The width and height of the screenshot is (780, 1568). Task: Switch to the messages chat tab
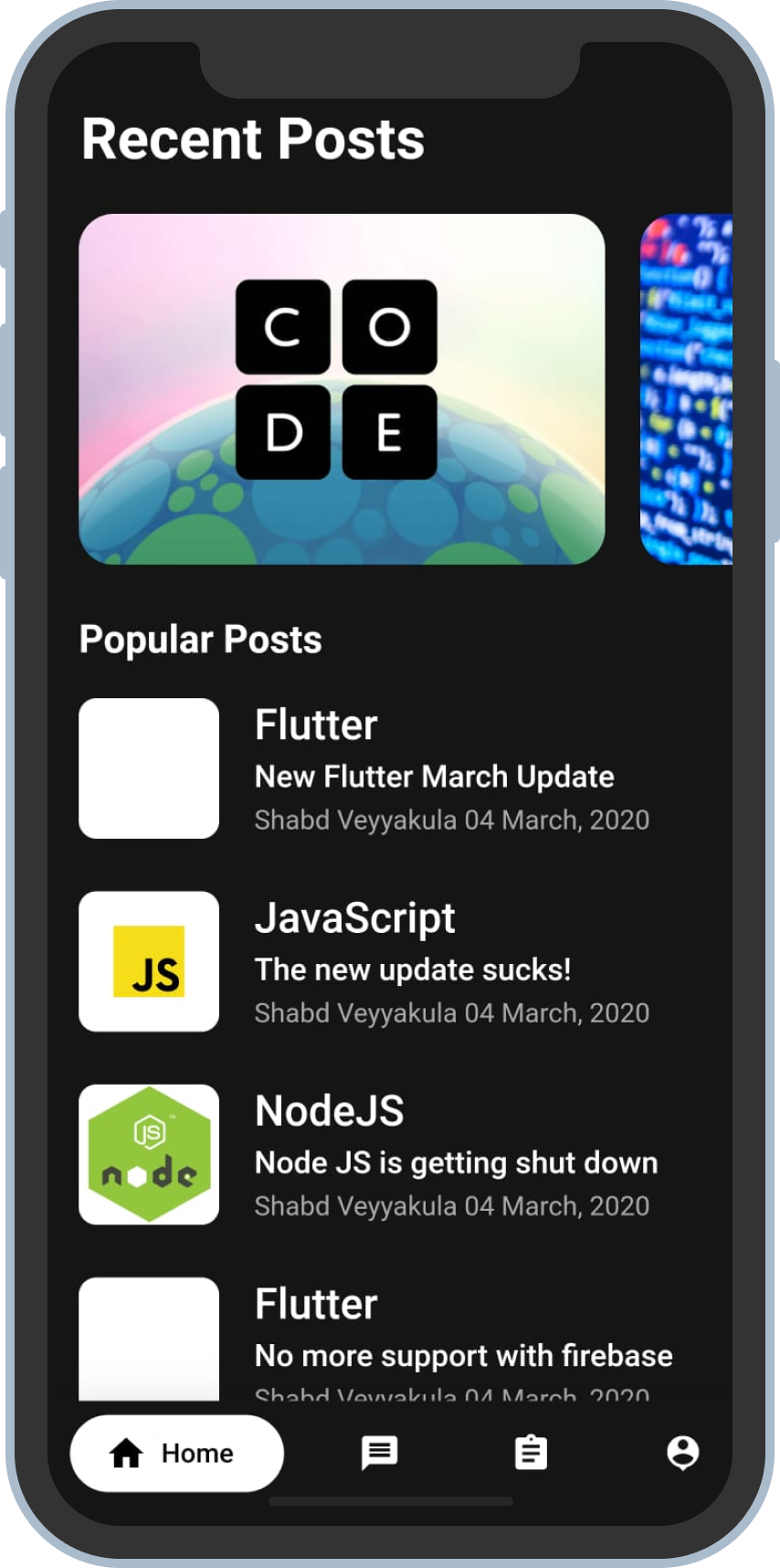pos(379,1453)
